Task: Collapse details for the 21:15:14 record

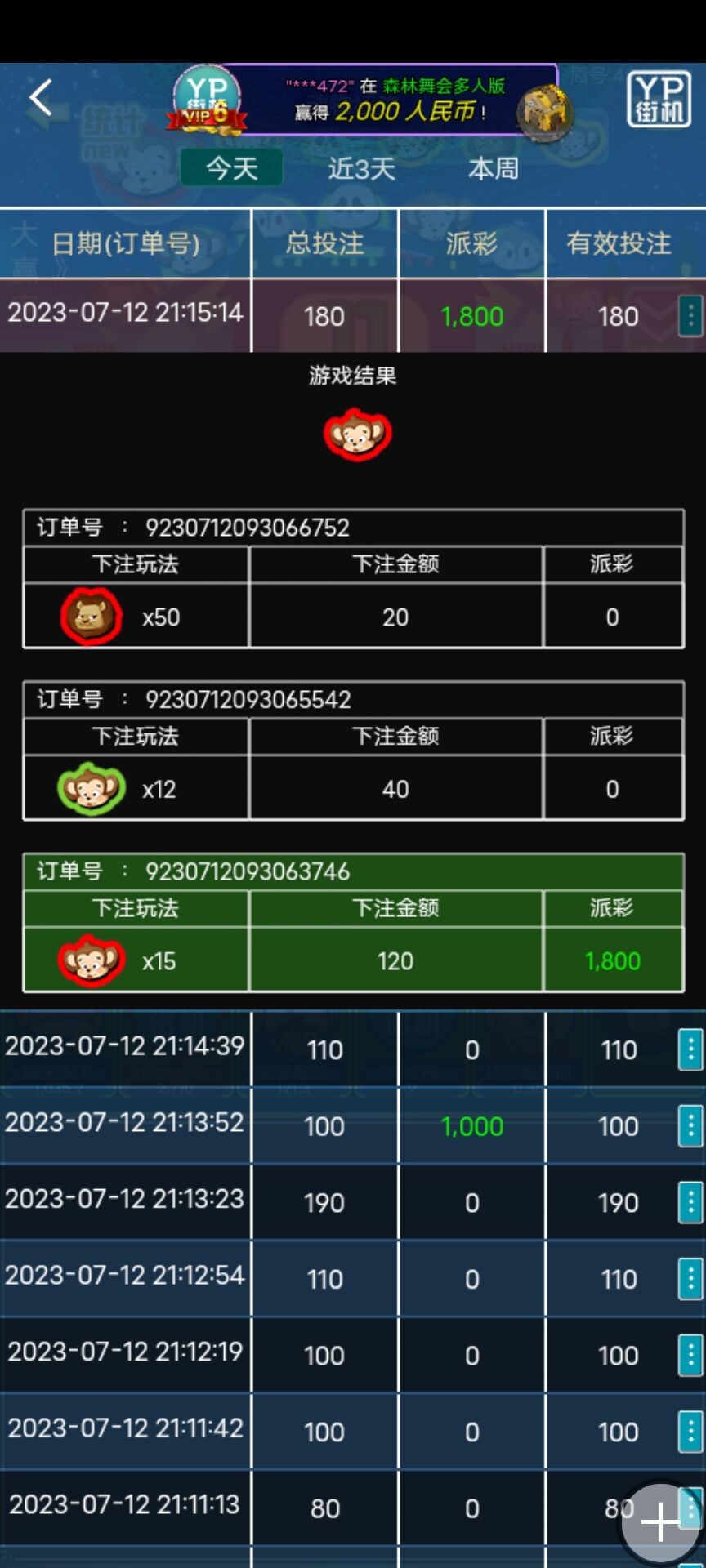Action: pos(690,316)
